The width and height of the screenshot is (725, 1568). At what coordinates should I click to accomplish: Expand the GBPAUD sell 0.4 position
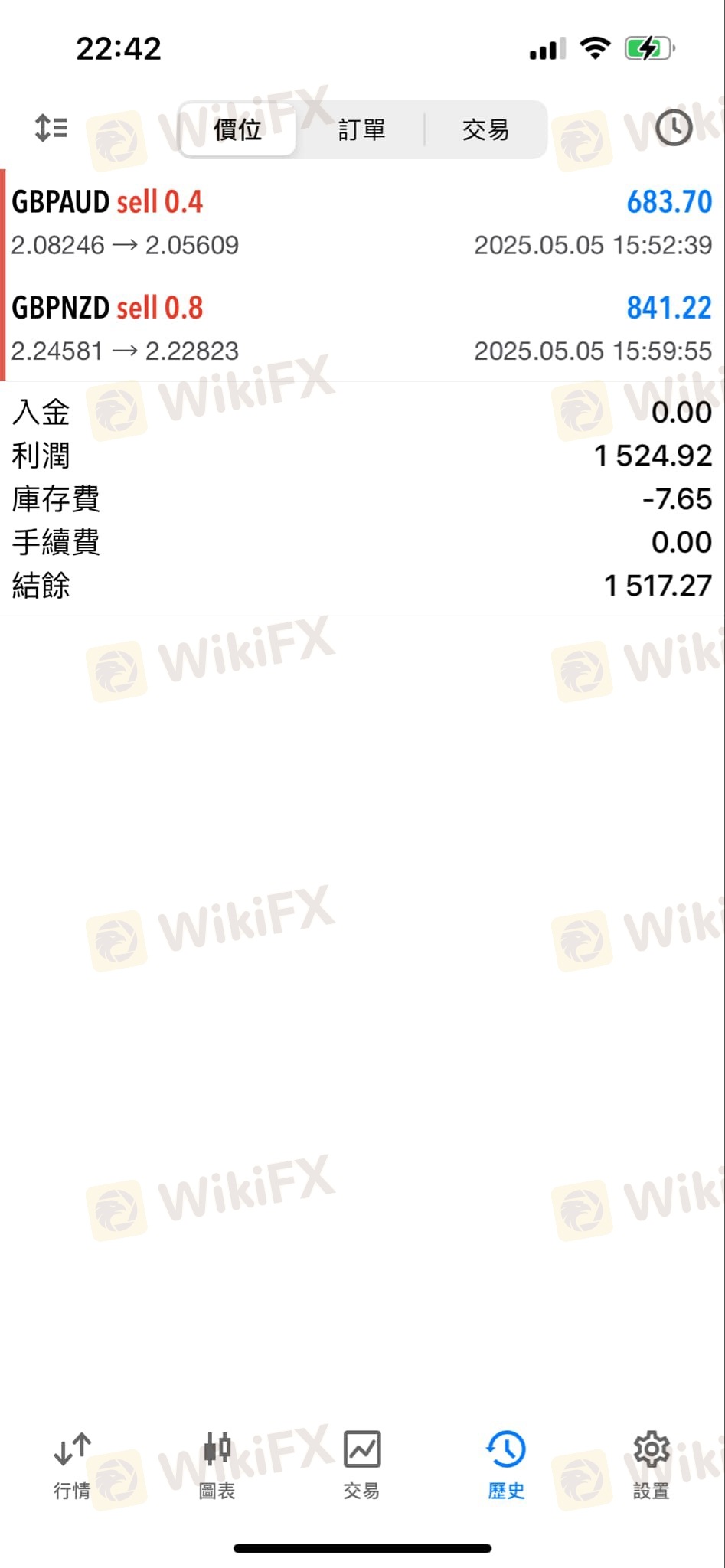coord(362,222)
